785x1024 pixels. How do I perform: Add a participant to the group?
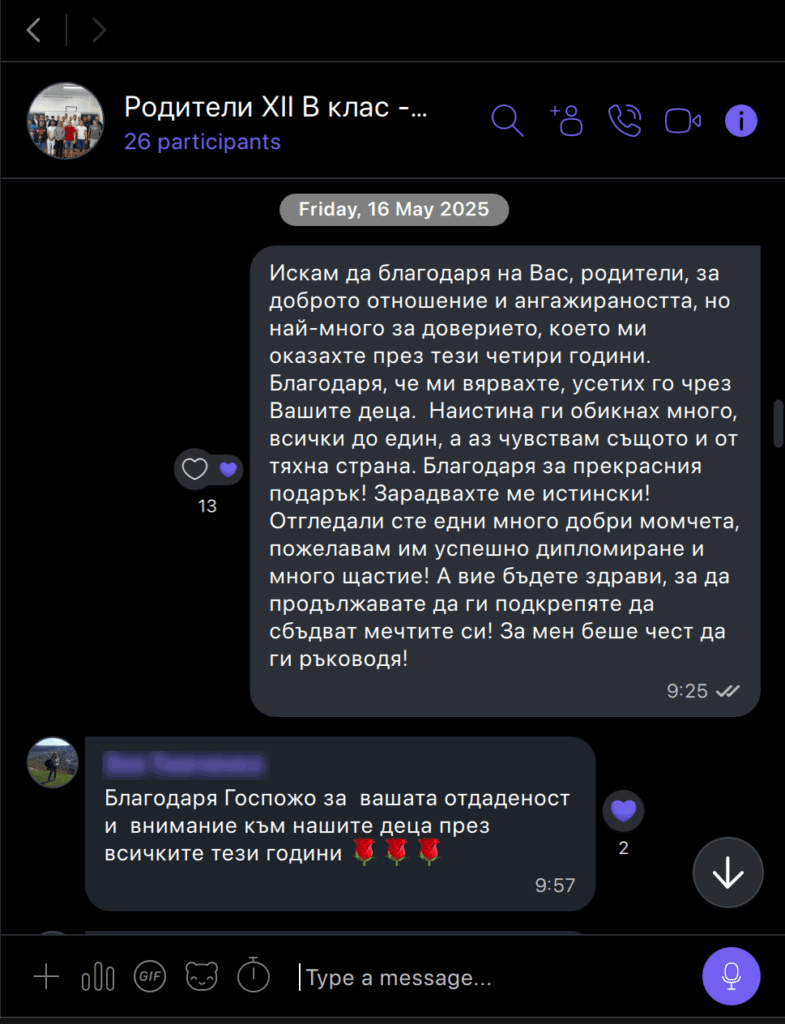pos(566,121)
